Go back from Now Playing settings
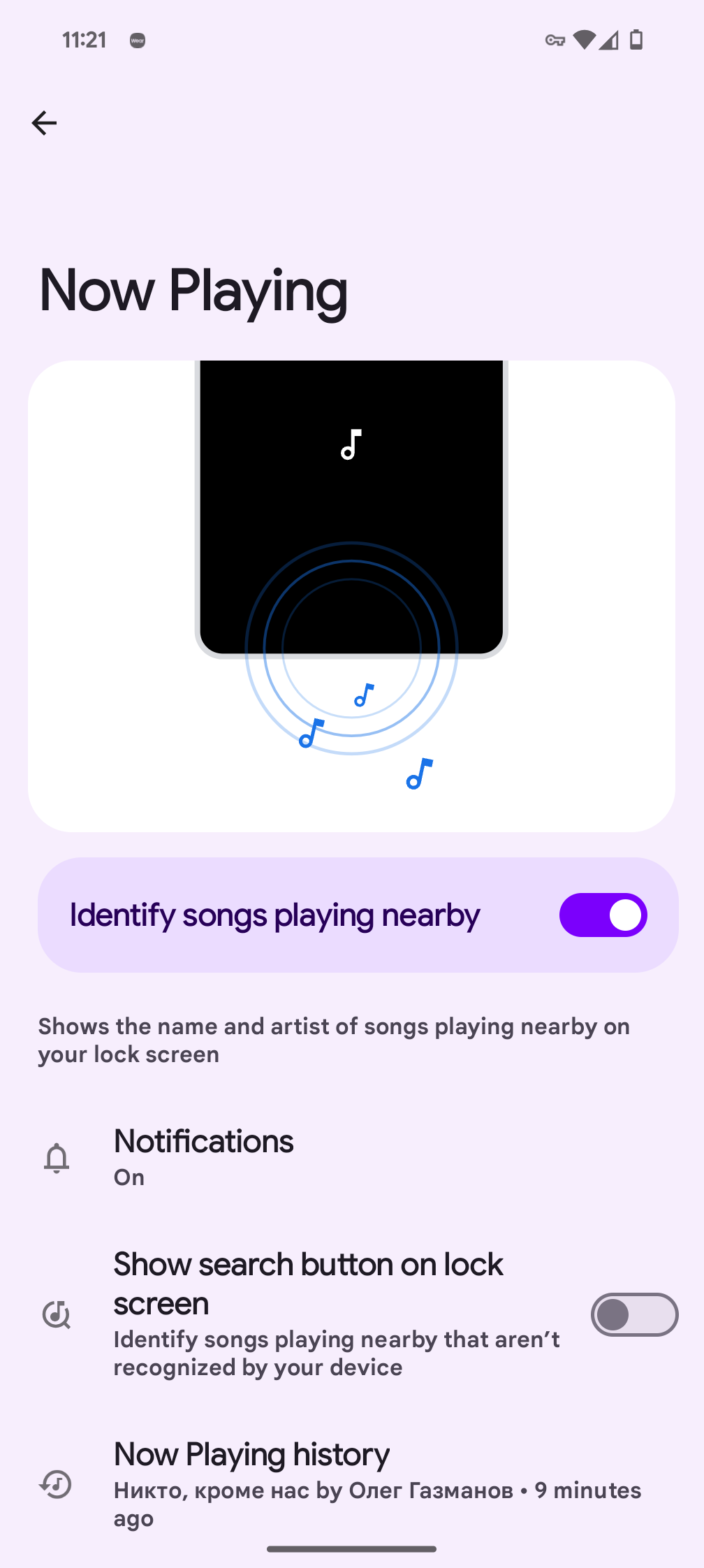This screenshot has width=704, height=1568. [44, 123]
